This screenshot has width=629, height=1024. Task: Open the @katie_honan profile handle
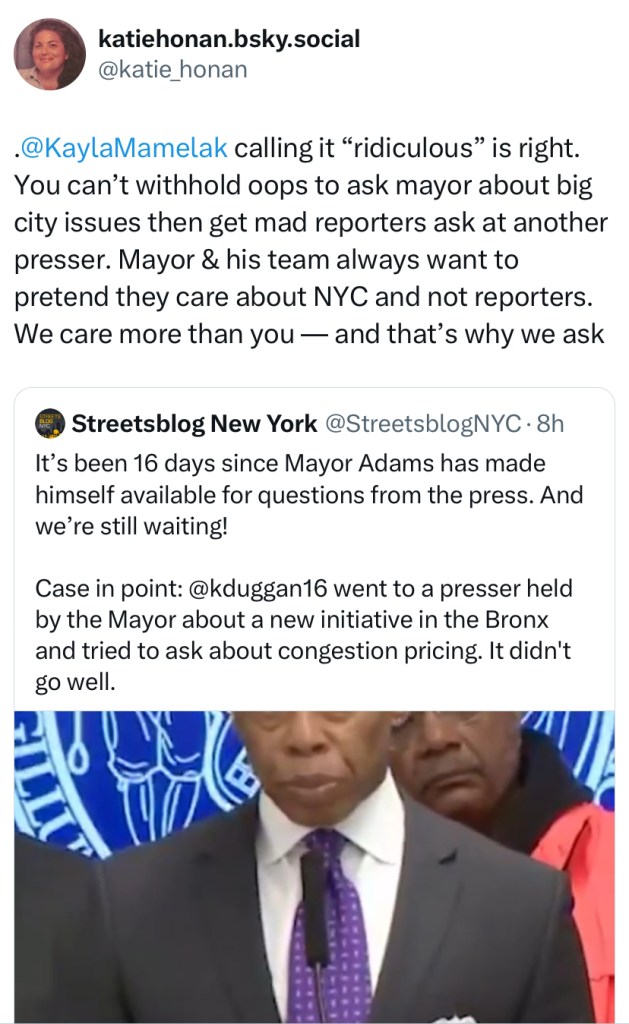[172, 70]
